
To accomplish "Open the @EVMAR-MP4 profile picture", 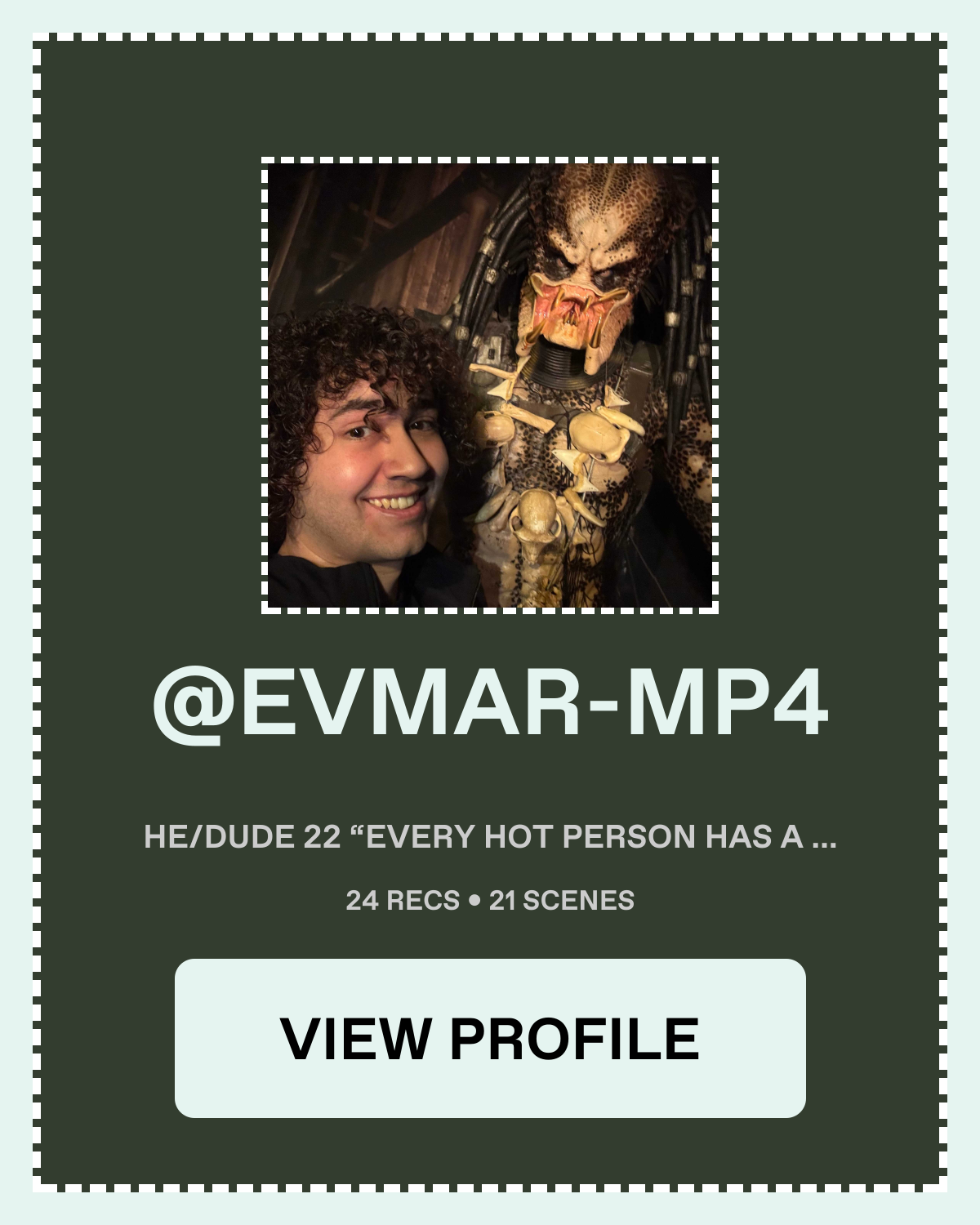I will 490,385.
